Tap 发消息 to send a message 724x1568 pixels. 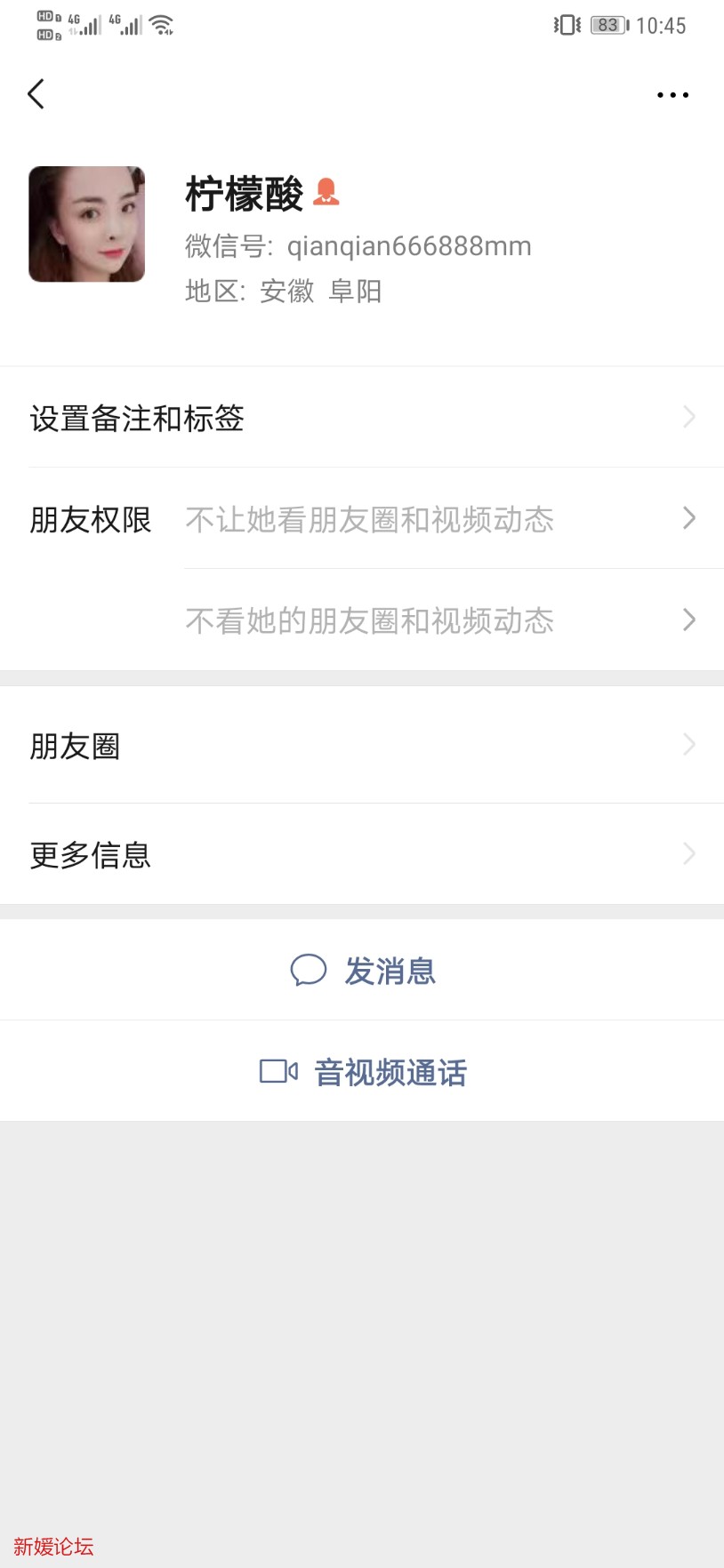(390, 971)
